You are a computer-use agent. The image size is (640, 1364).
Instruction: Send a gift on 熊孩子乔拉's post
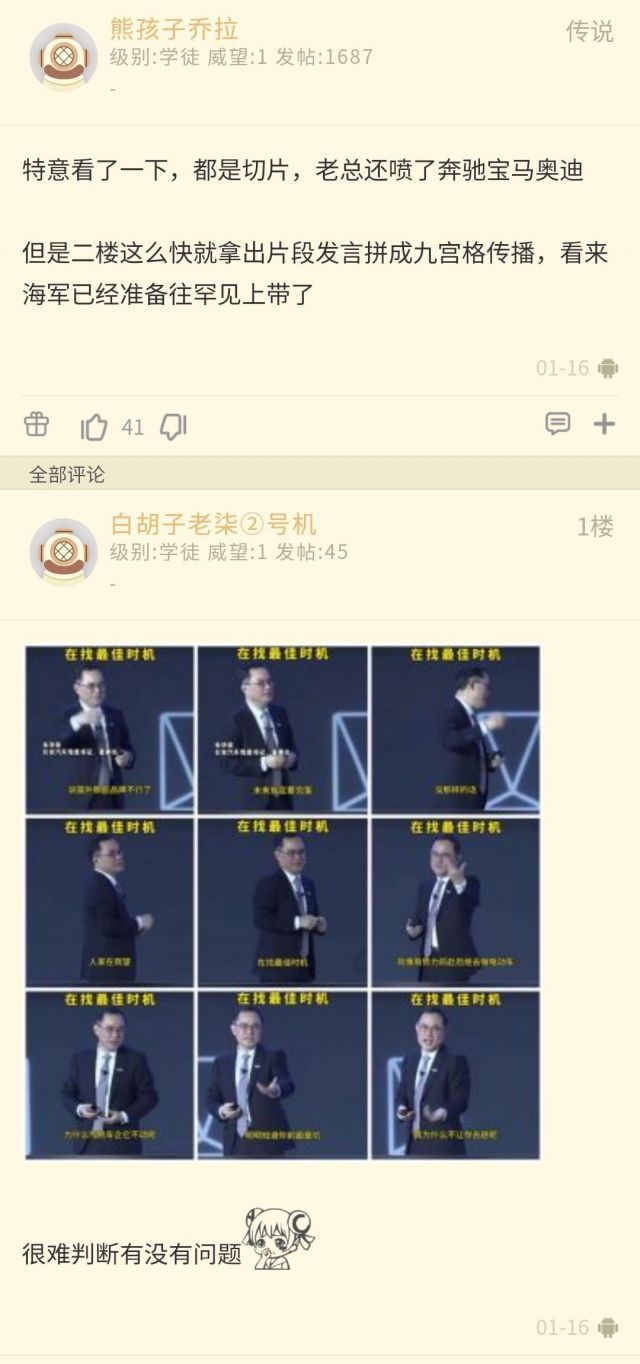click(x=37, y=425)
